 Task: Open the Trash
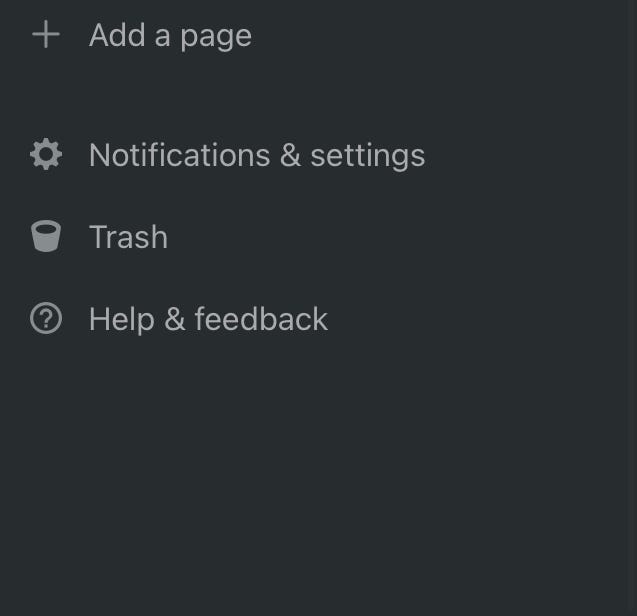click(127, 238)
